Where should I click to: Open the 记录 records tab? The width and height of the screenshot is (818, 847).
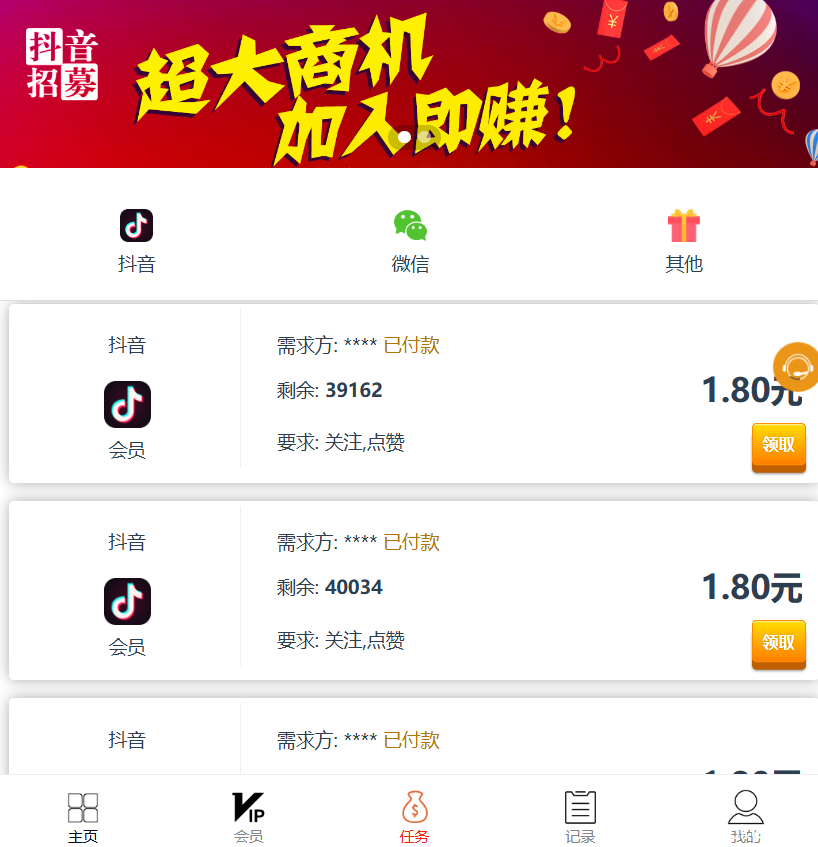coord(580,817)
